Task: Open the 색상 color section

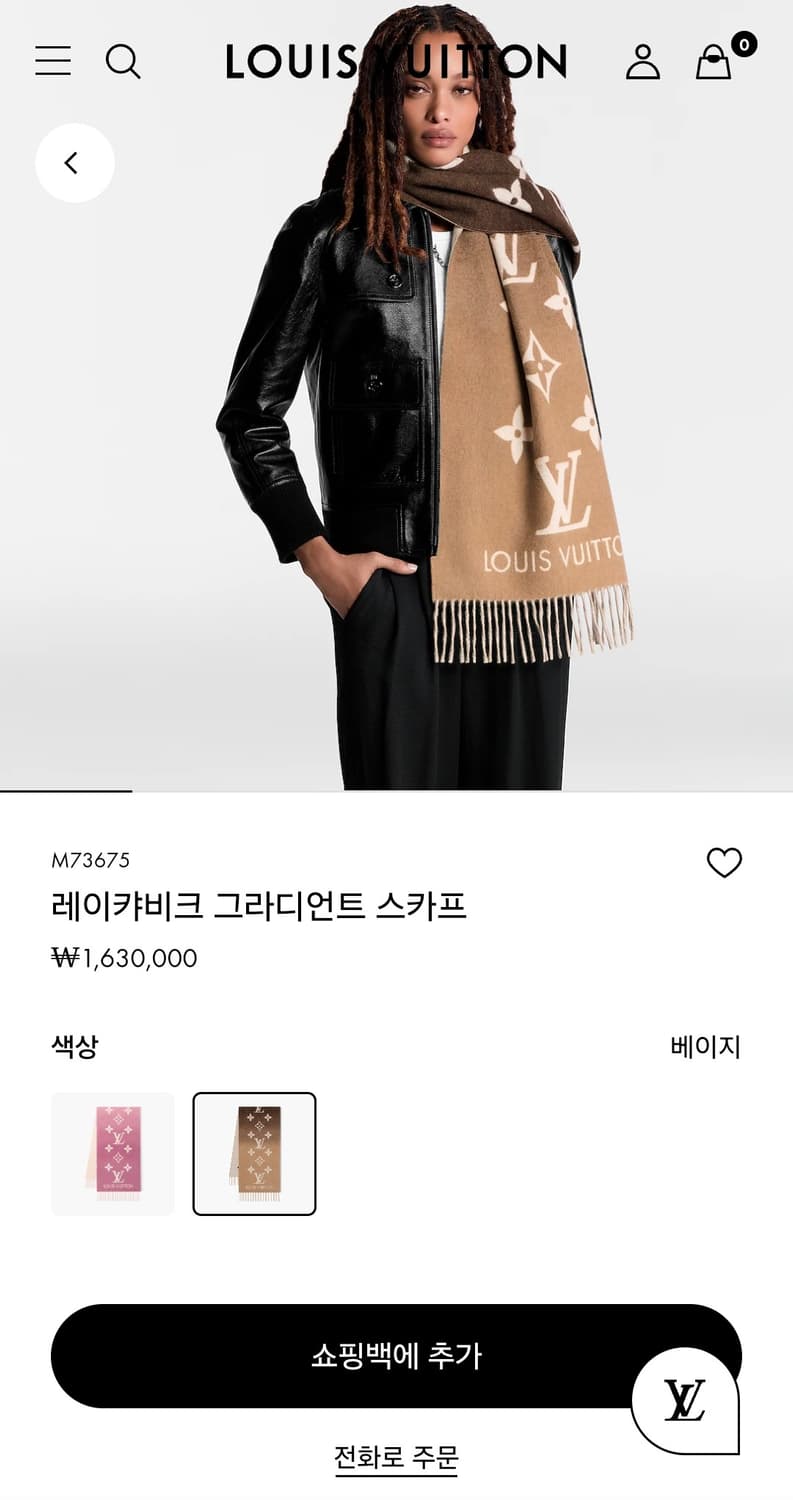Action: click(x=77, y=1046)
